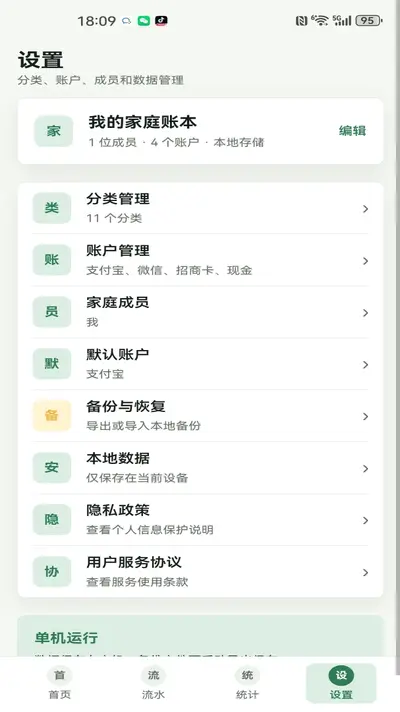400x712 pixels.
Task: Open 备份与恢复 row
Action: 200,415
